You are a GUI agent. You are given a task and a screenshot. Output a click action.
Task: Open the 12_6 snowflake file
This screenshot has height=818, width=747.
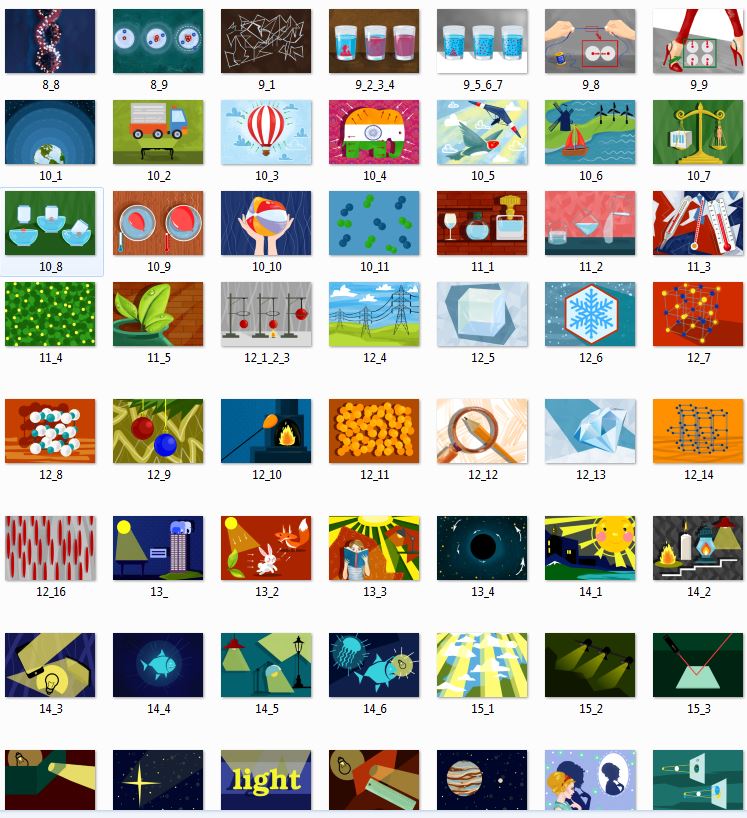(590, 314)
